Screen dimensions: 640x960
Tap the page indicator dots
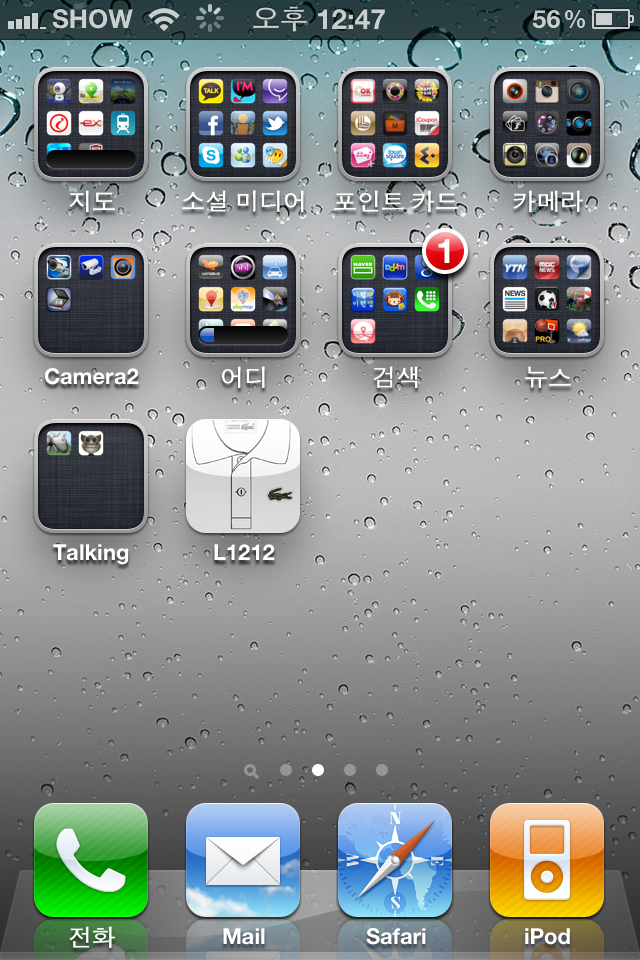pos(318,770)
